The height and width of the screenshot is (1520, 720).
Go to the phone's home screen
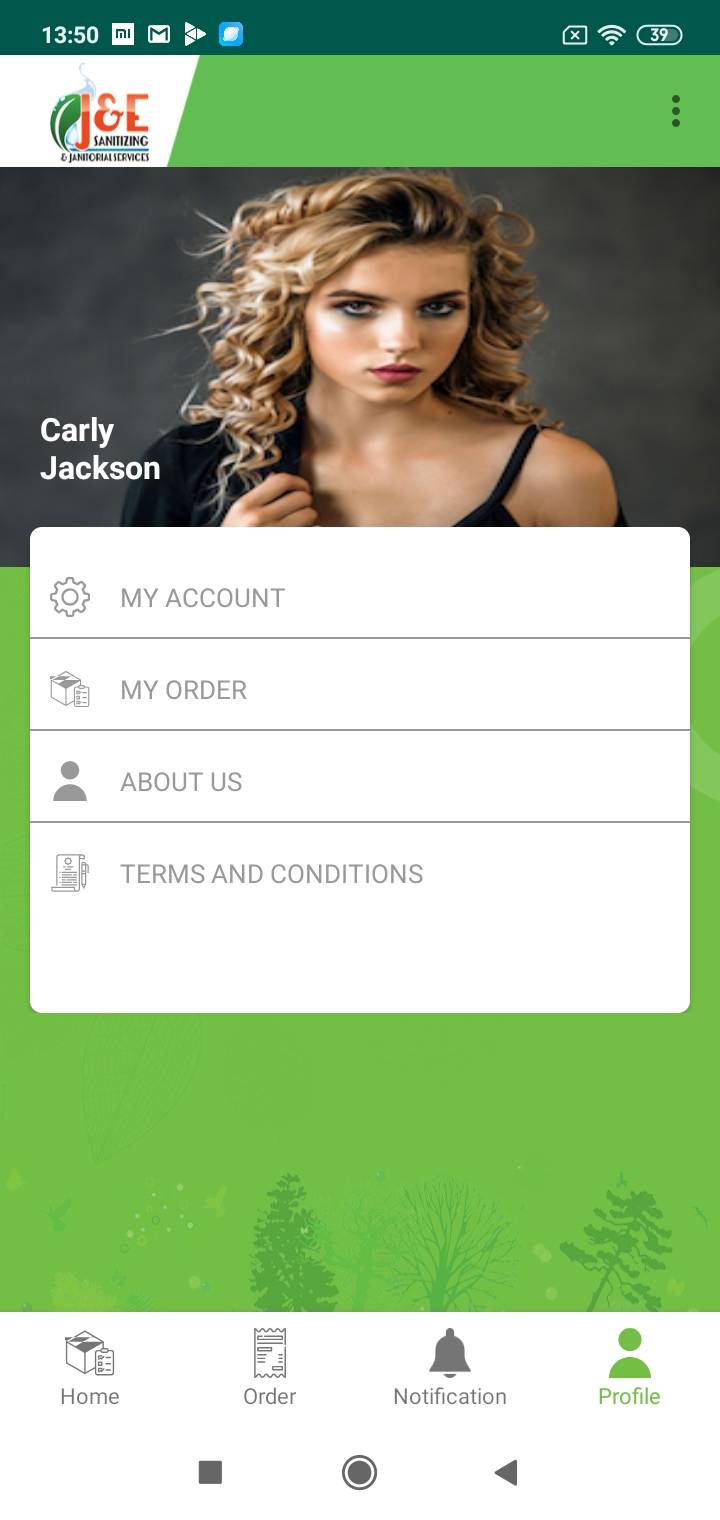(x=359, y=1472)
